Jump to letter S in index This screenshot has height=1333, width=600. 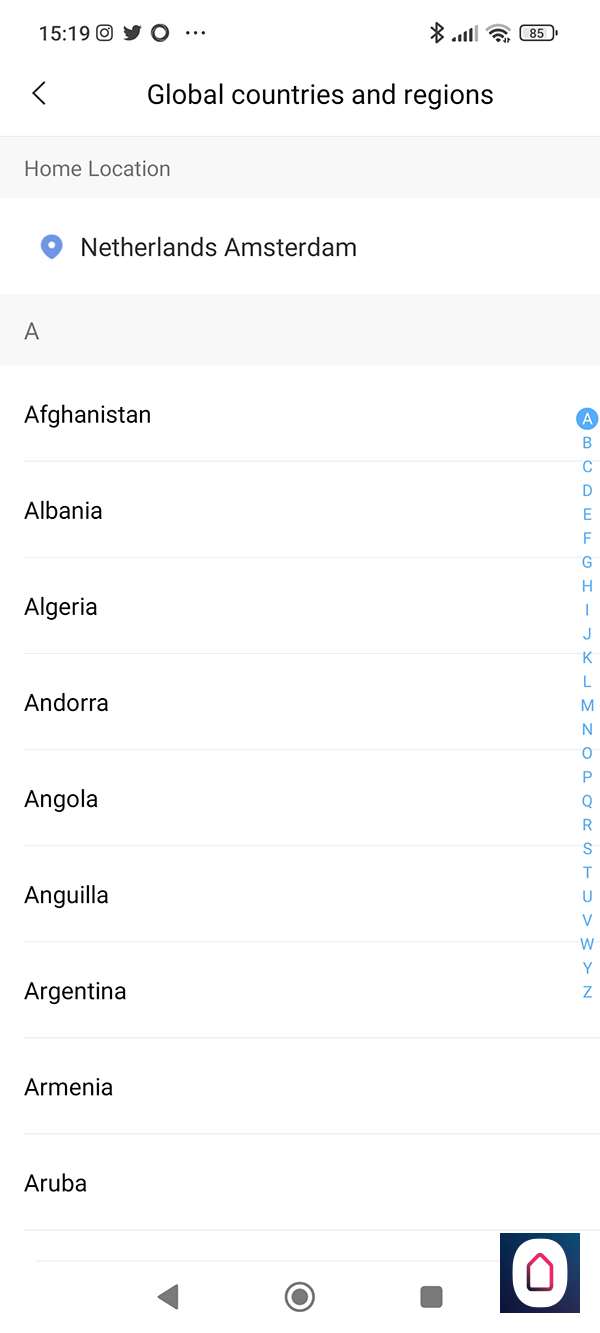(587, 848)
